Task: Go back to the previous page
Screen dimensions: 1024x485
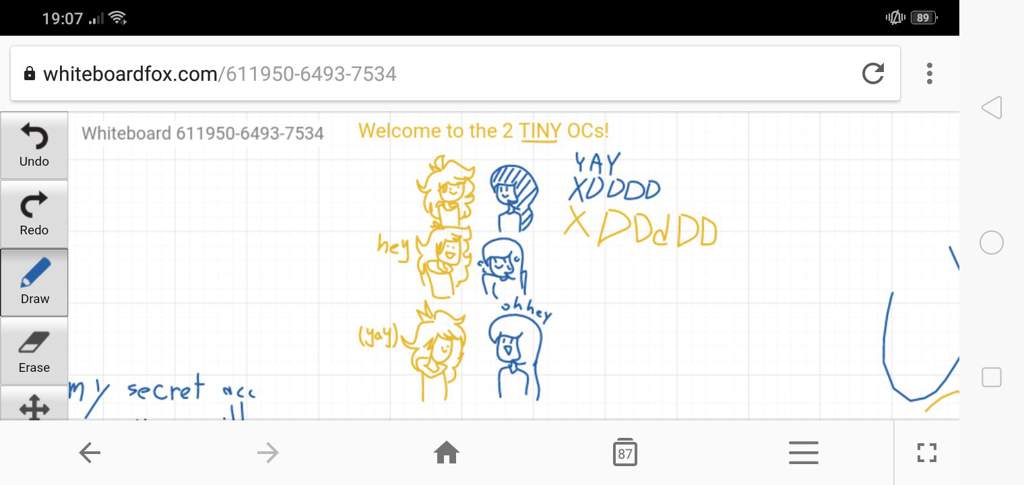Action: (90, 453)
